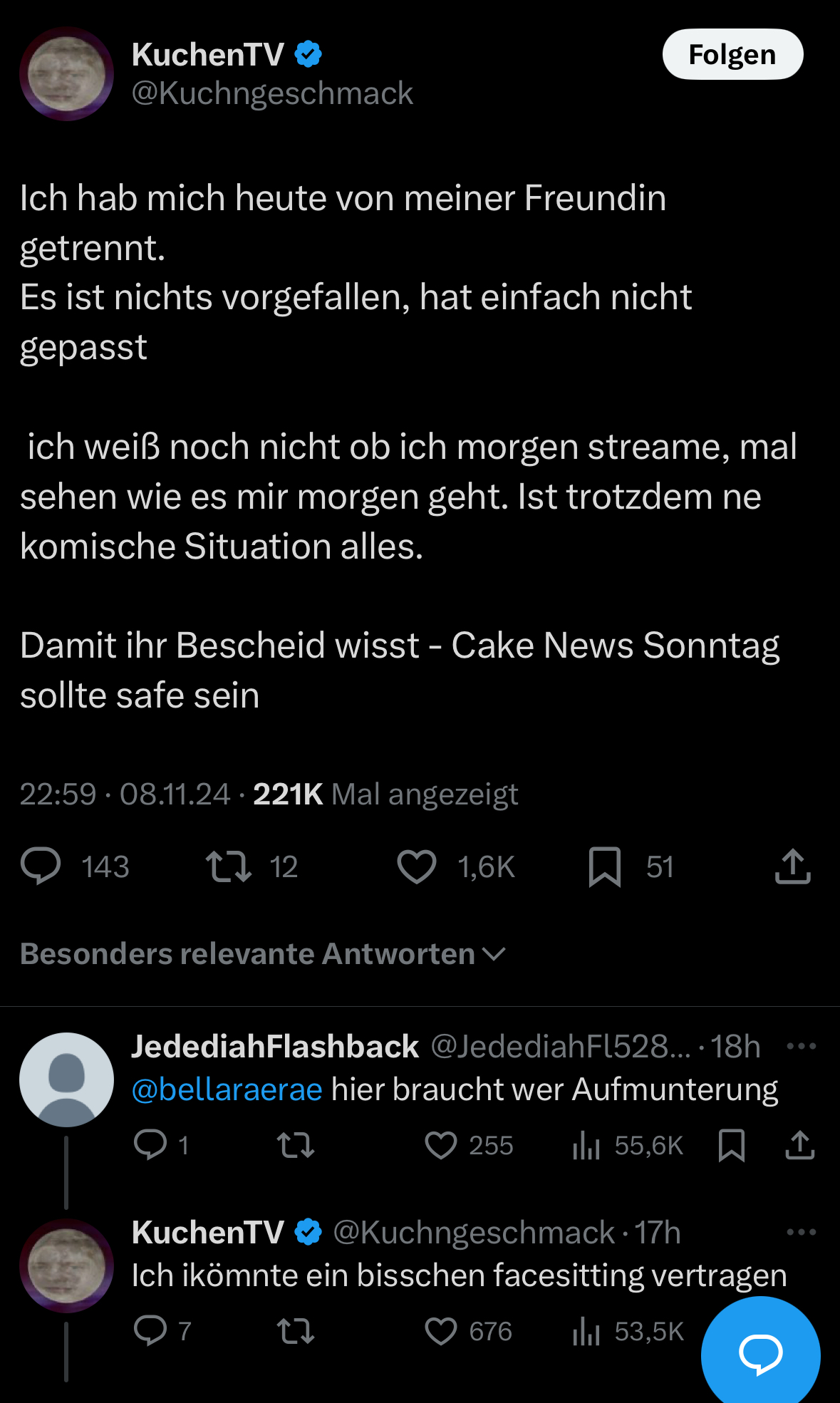
Task: Bookmark KuchenTV's main post
Action: 605,866
